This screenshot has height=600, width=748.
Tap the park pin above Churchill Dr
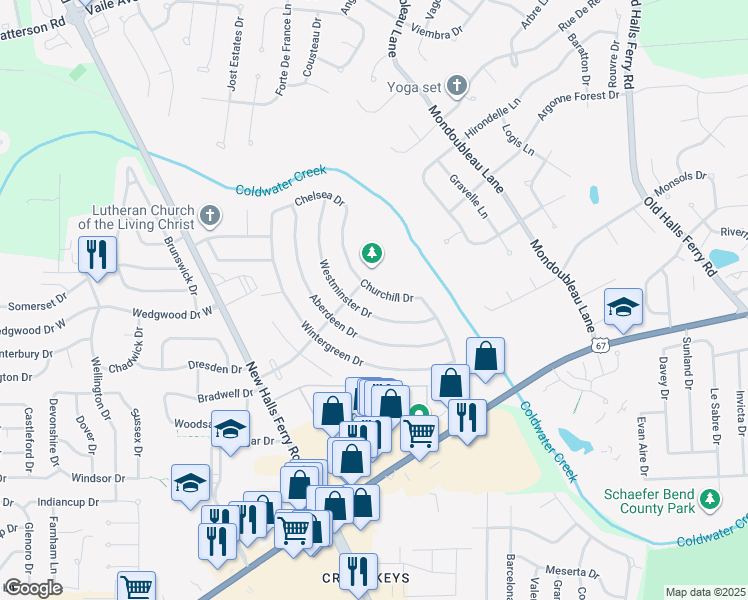click(372, 253)
